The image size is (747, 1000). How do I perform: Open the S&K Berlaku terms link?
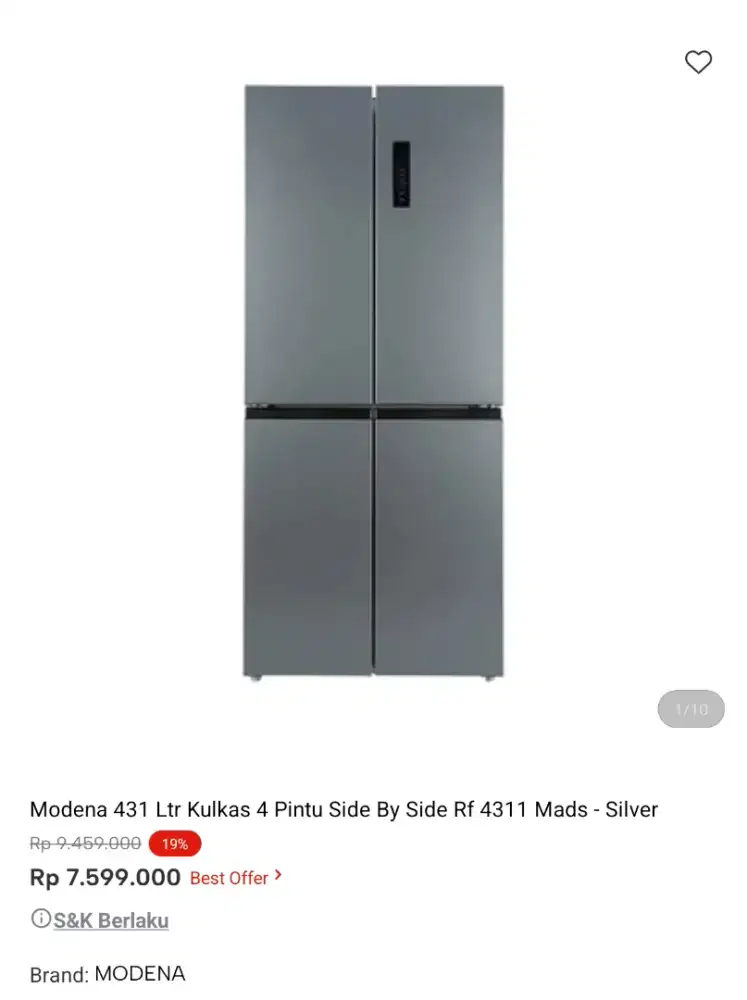point(111,920)
